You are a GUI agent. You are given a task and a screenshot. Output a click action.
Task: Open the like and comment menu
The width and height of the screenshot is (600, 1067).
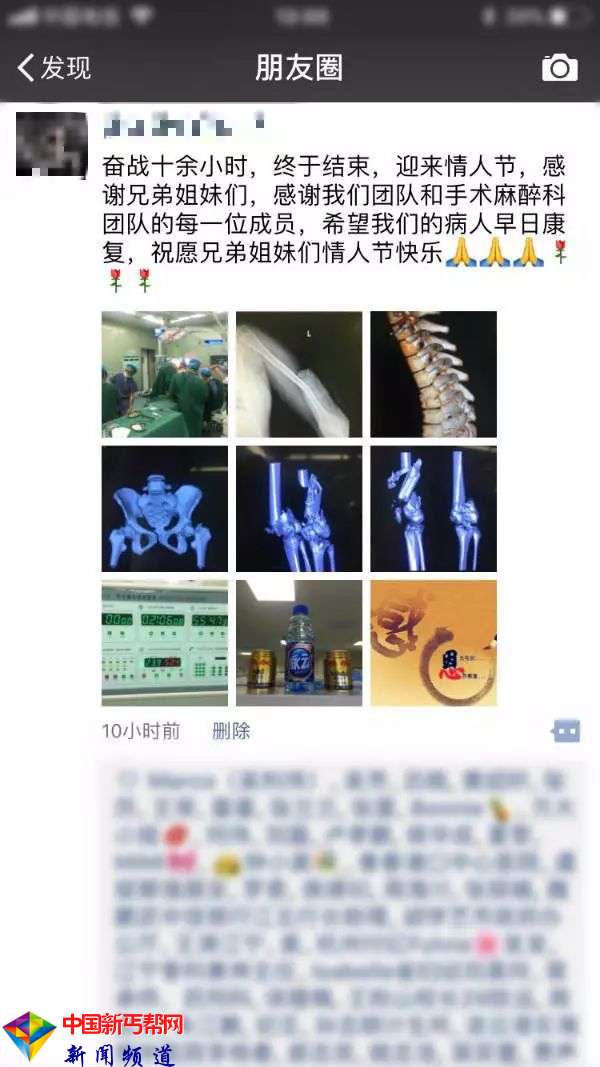click(x=566, y=731)
